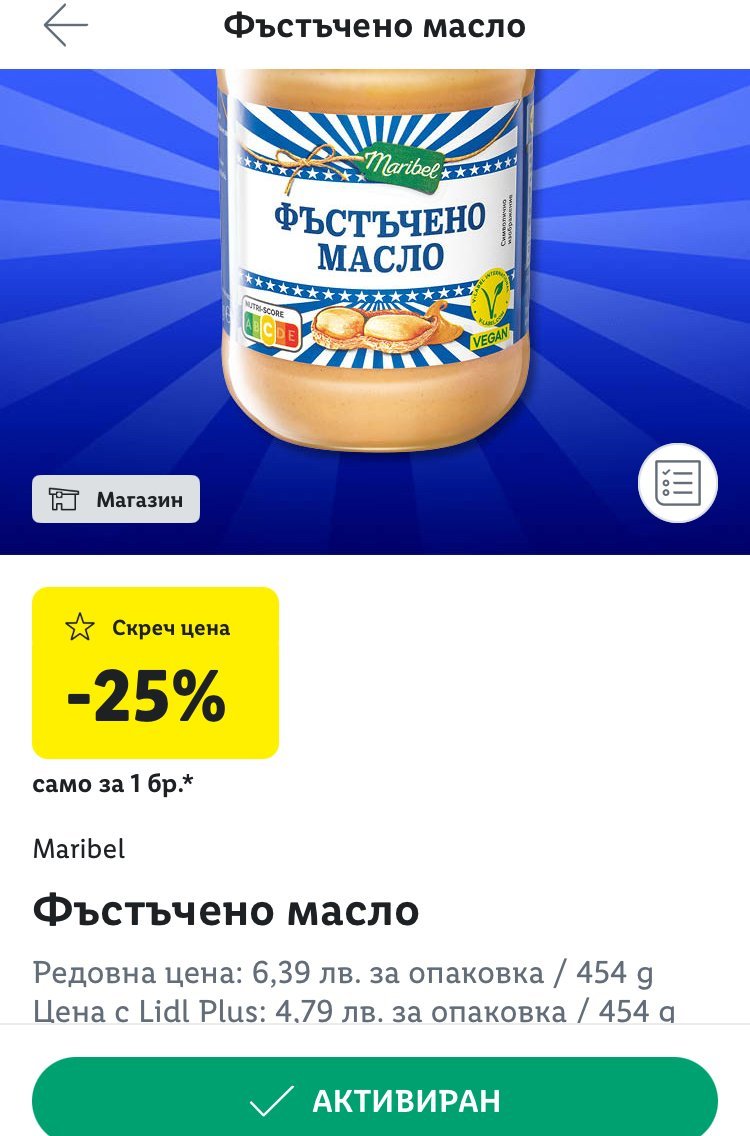Image resolution: width=750 pixels, height=1136 pixels.
Task: Tap the Магазин store chip
Action: 116,499
